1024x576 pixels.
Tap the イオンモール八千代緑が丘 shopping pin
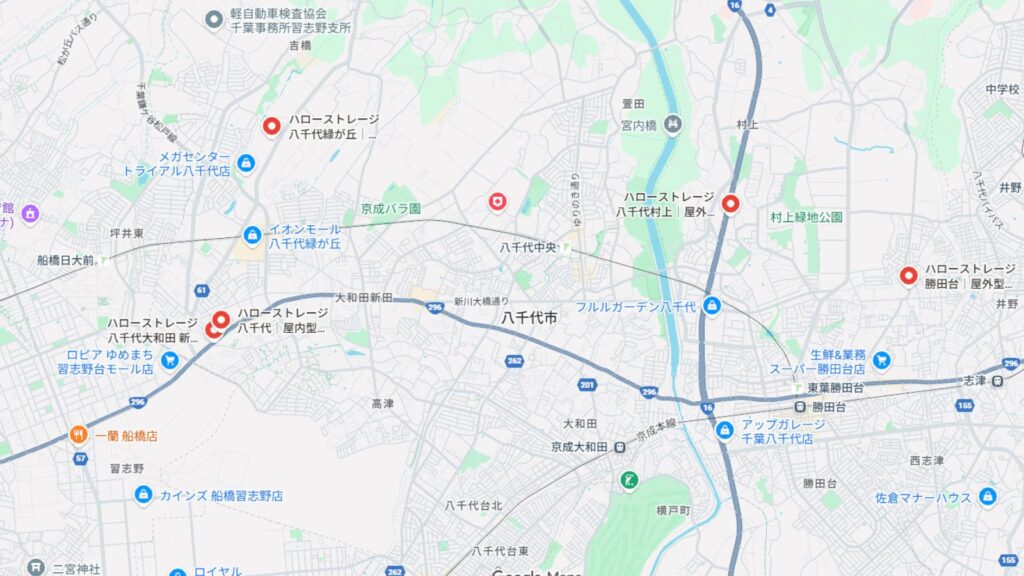coord(252,235)
